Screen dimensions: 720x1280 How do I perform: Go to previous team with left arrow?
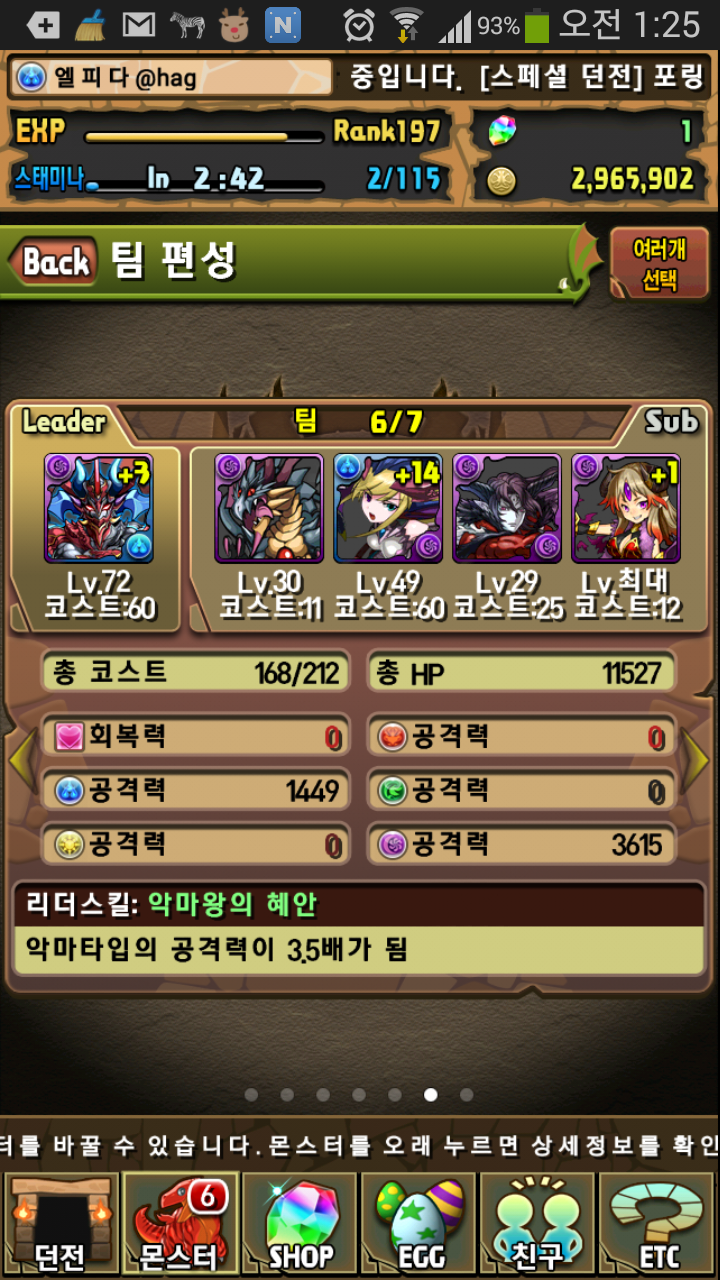20,762
